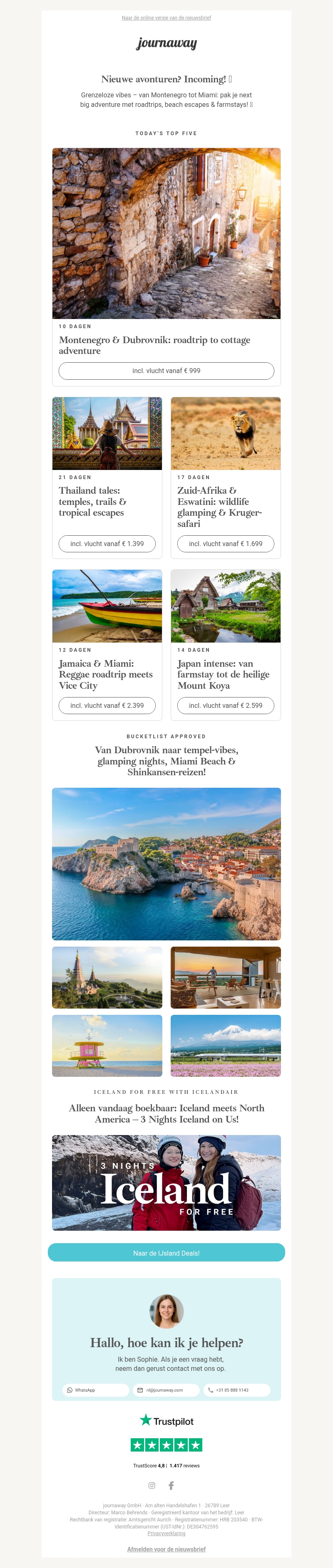
Task: Open the Iceland for free banner
Action: pos(166,1182)
